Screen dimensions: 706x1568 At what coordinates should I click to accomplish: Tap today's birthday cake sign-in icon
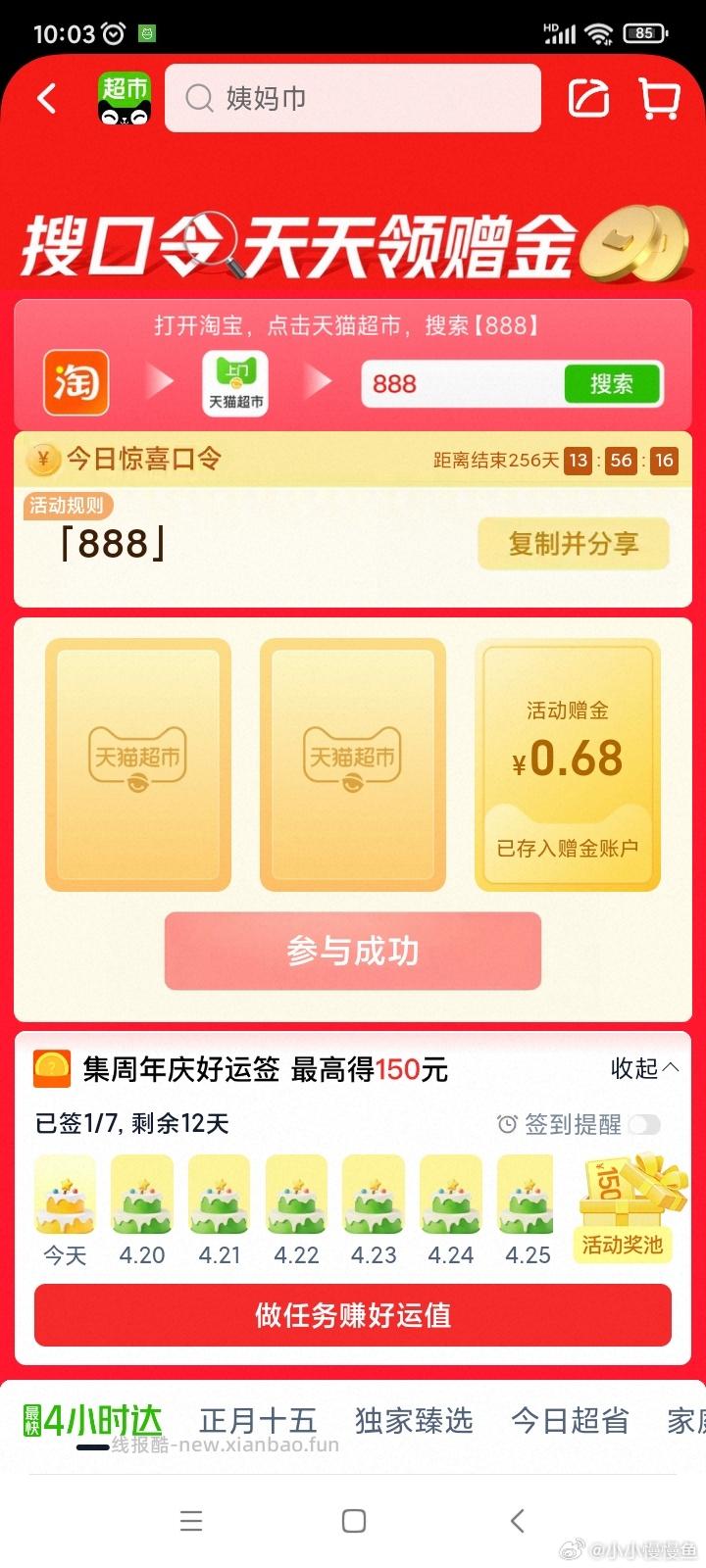(65, 1194)
